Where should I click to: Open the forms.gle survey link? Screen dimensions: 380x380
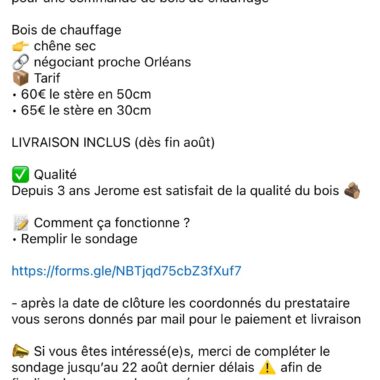(126, 271)
